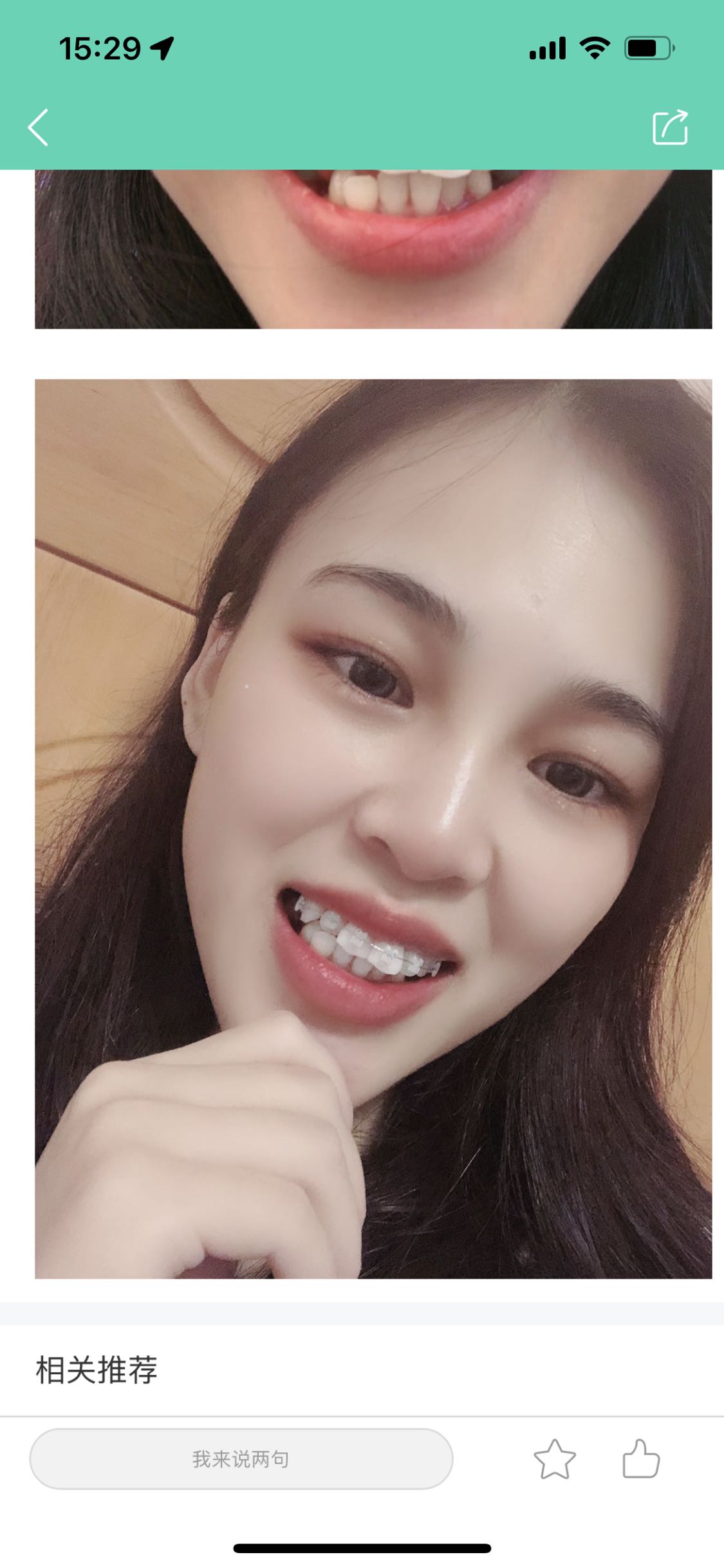Share this post via the top-right icon

click(670, 128)
